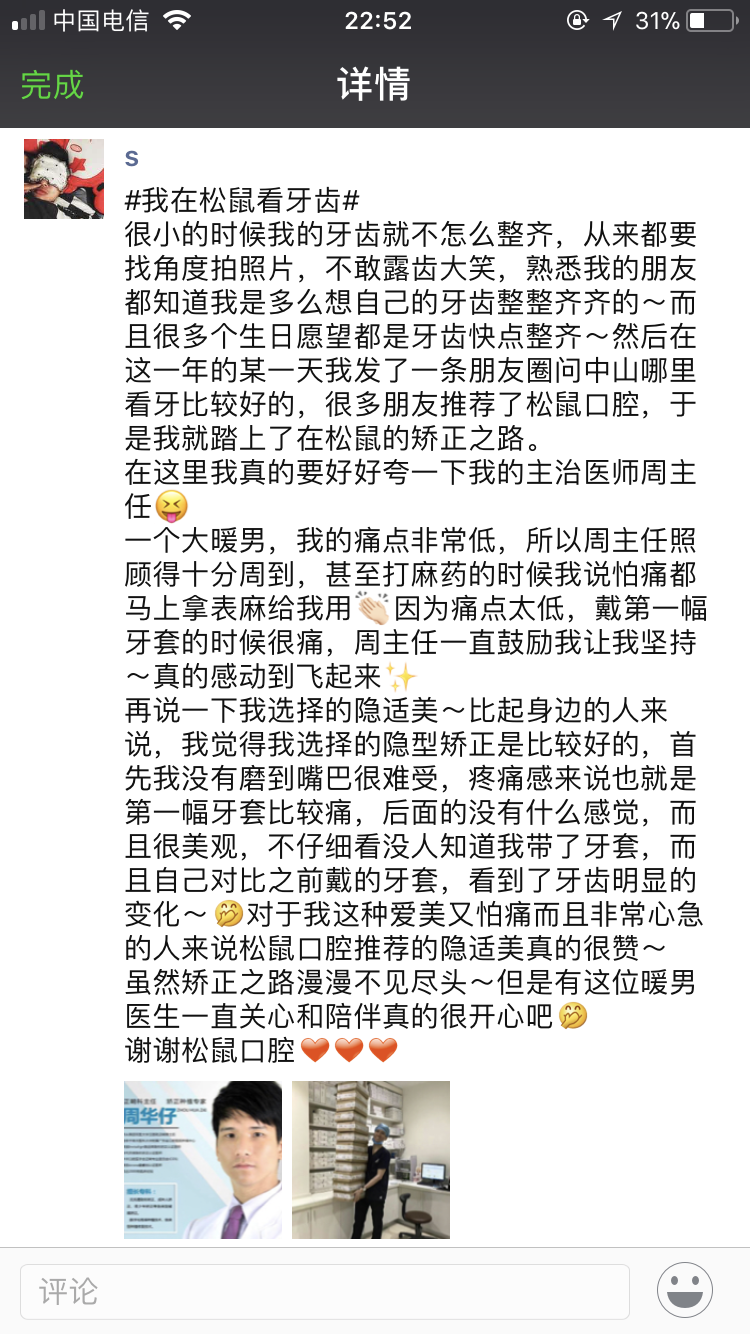The width and height of the screenshot is (750, 1334).
Task: Open user s's profile name link
Action: click(131, 158)
